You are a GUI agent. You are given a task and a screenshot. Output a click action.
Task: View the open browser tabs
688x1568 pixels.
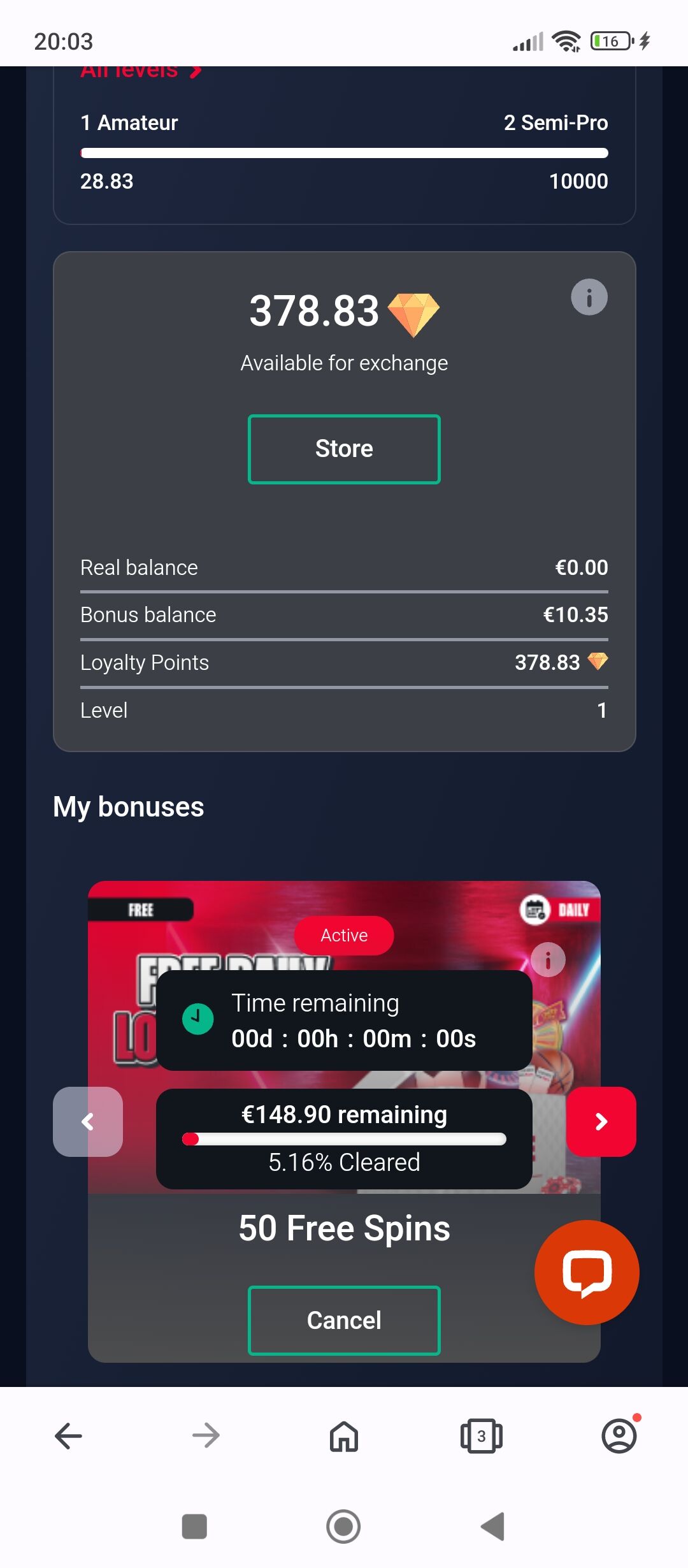482,1436
